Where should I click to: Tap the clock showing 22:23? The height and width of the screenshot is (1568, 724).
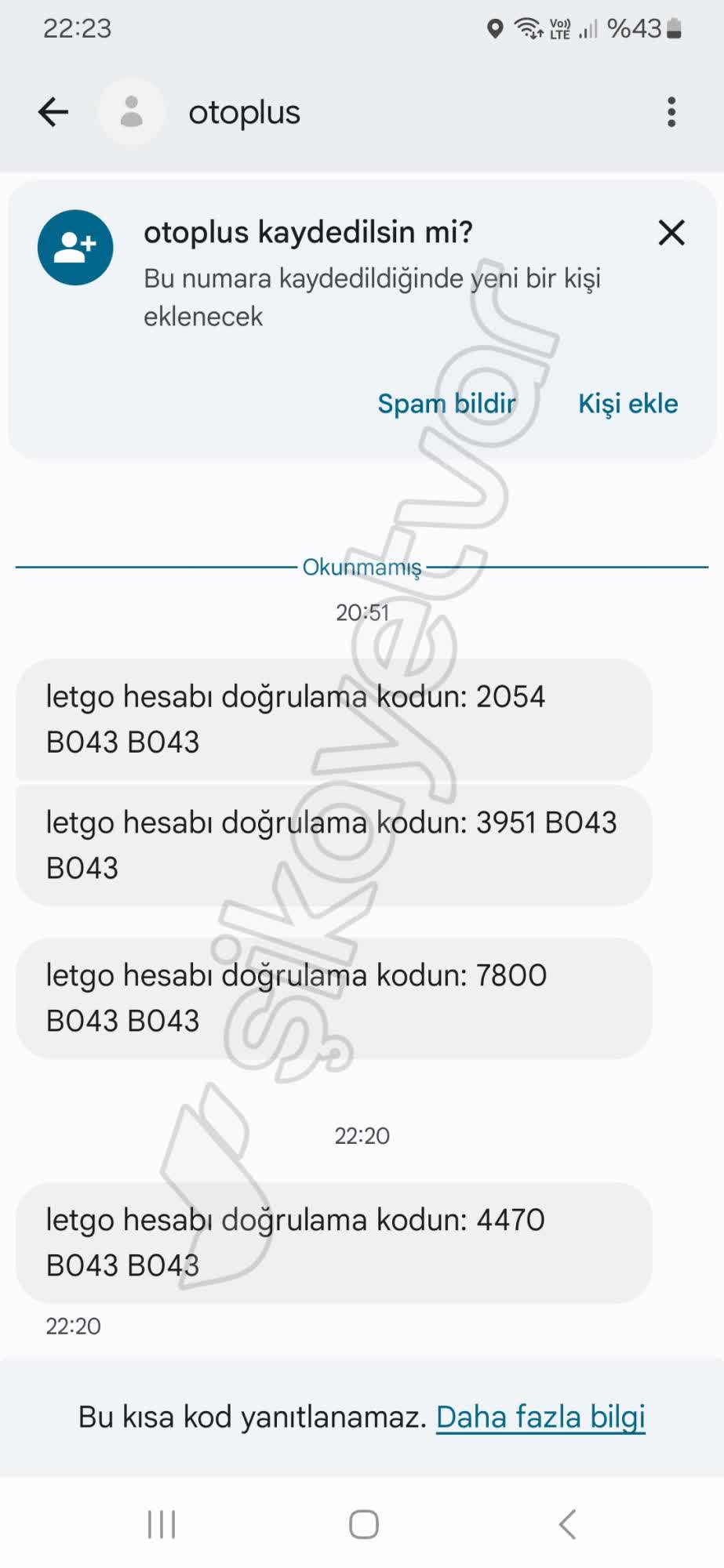[x=76, y=29]
